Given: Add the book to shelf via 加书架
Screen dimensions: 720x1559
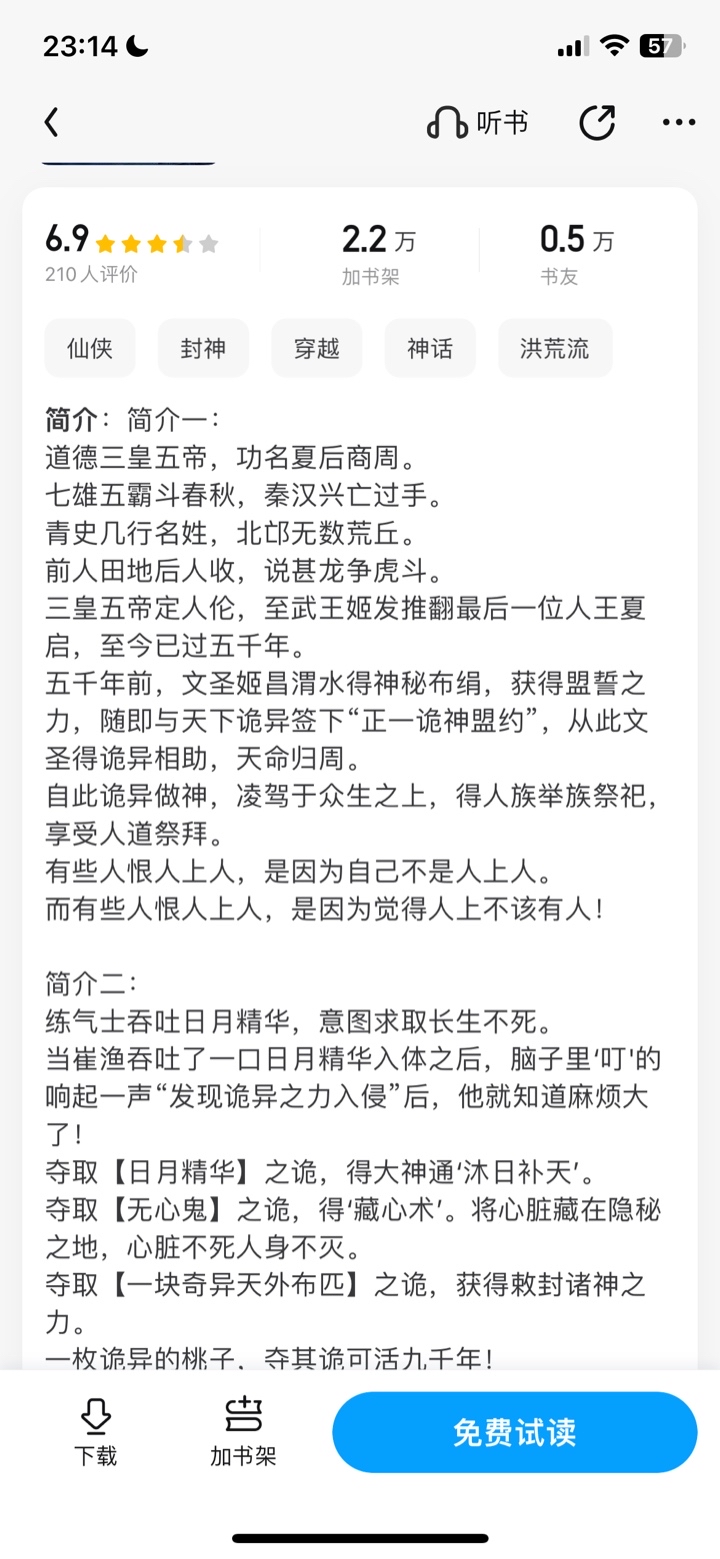Looking at the screenshot, I should (x=243, y=1433).
